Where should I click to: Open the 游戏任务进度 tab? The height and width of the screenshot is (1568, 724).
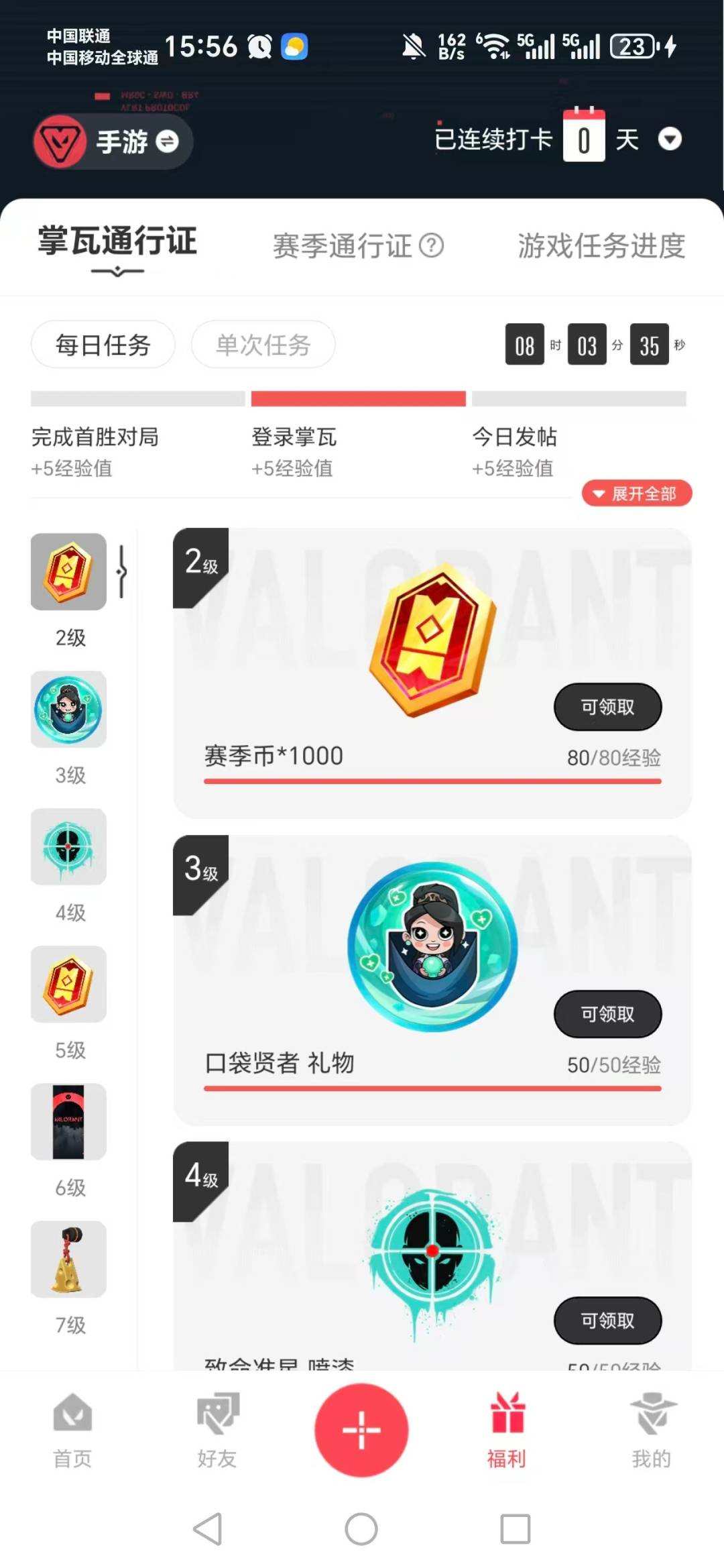(600, 246)
